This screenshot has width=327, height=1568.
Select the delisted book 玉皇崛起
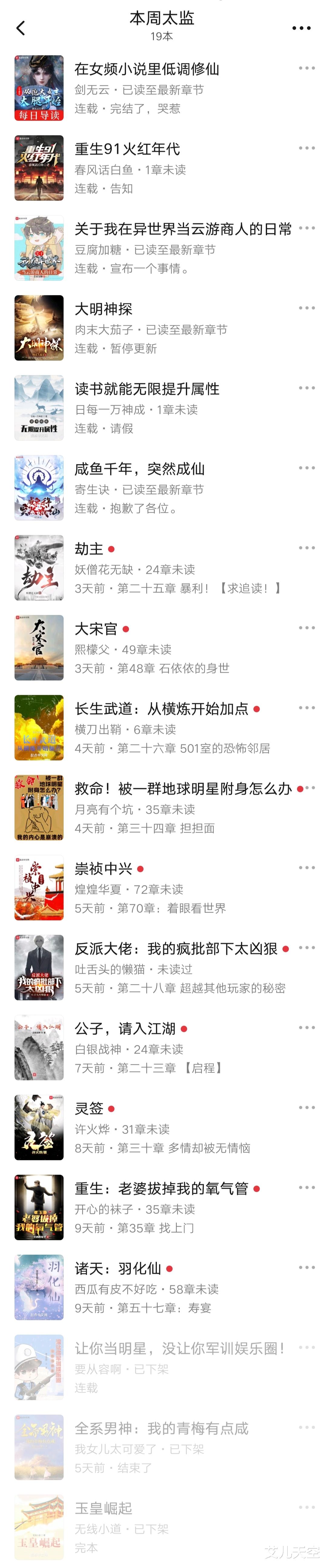(104, 1508)
